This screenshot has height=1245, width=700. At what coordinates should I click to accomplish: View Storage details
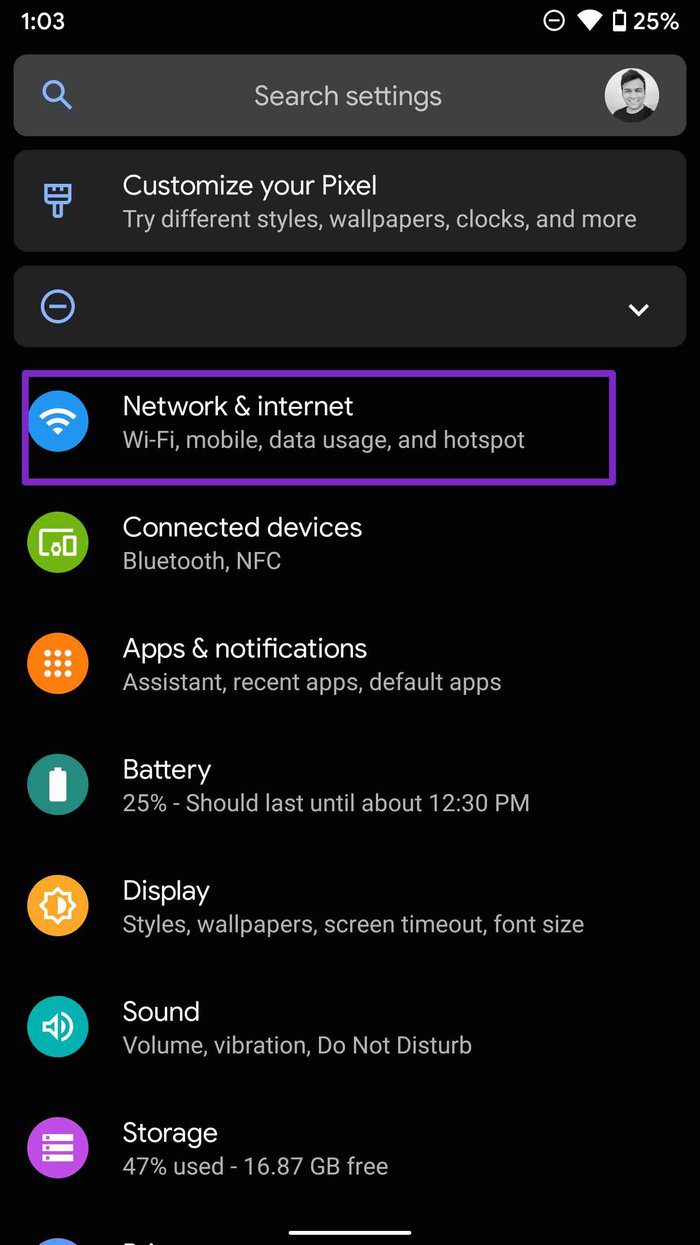349,1148
